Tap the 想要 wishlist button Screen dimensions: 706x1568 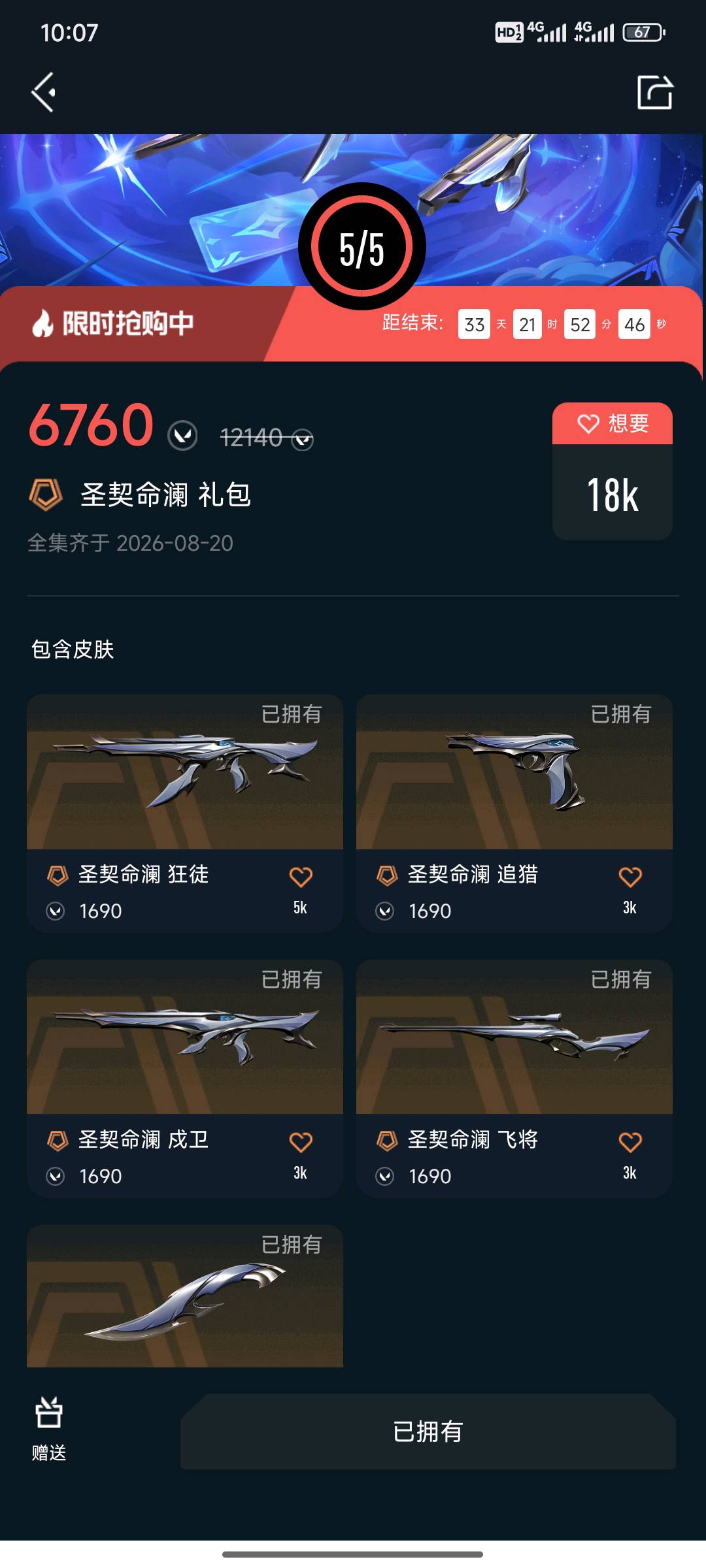613,423
